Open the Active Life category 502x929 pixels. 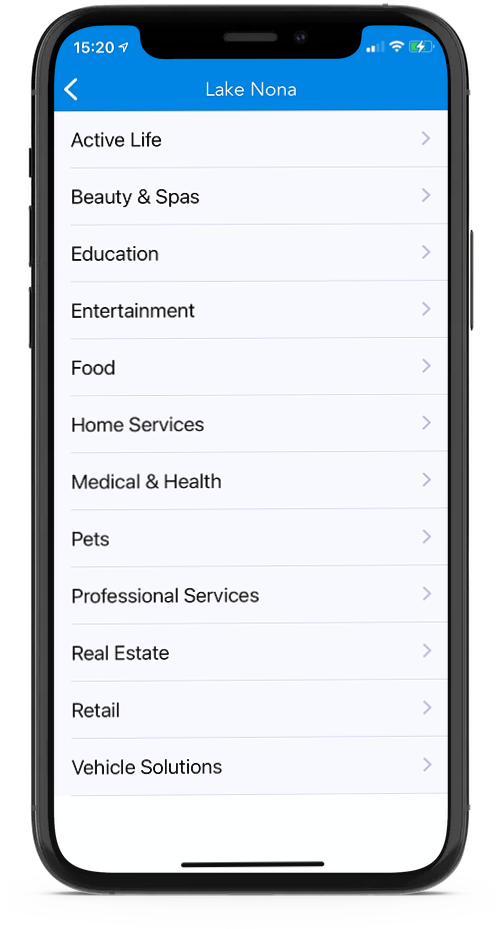tap(251, 139)
